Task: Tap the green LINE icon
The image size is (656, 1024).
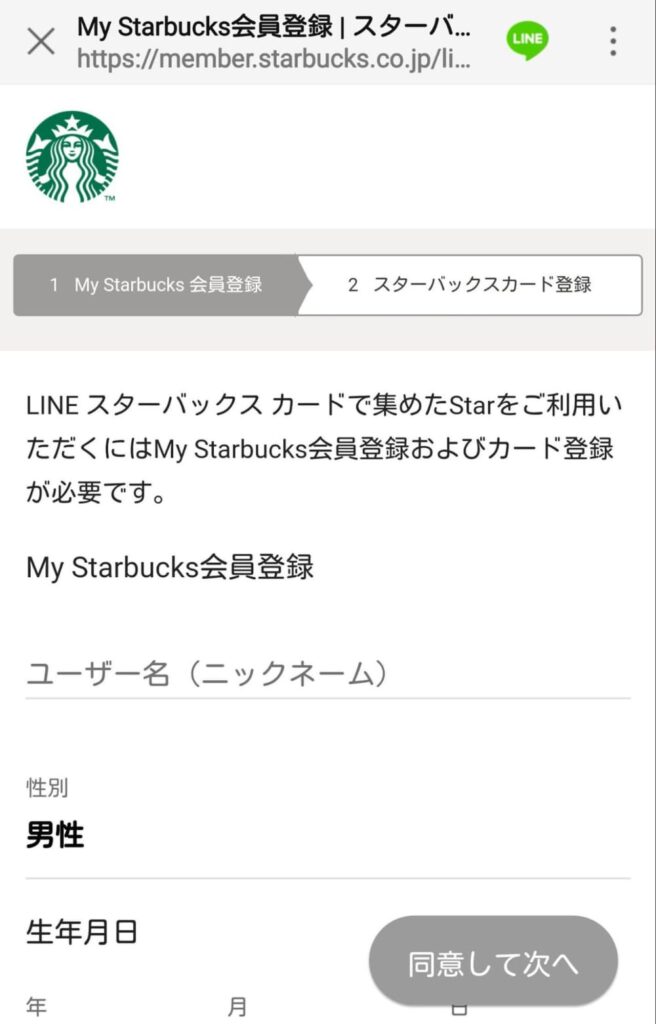Action: pyautogui.click(x=527, y=41)
